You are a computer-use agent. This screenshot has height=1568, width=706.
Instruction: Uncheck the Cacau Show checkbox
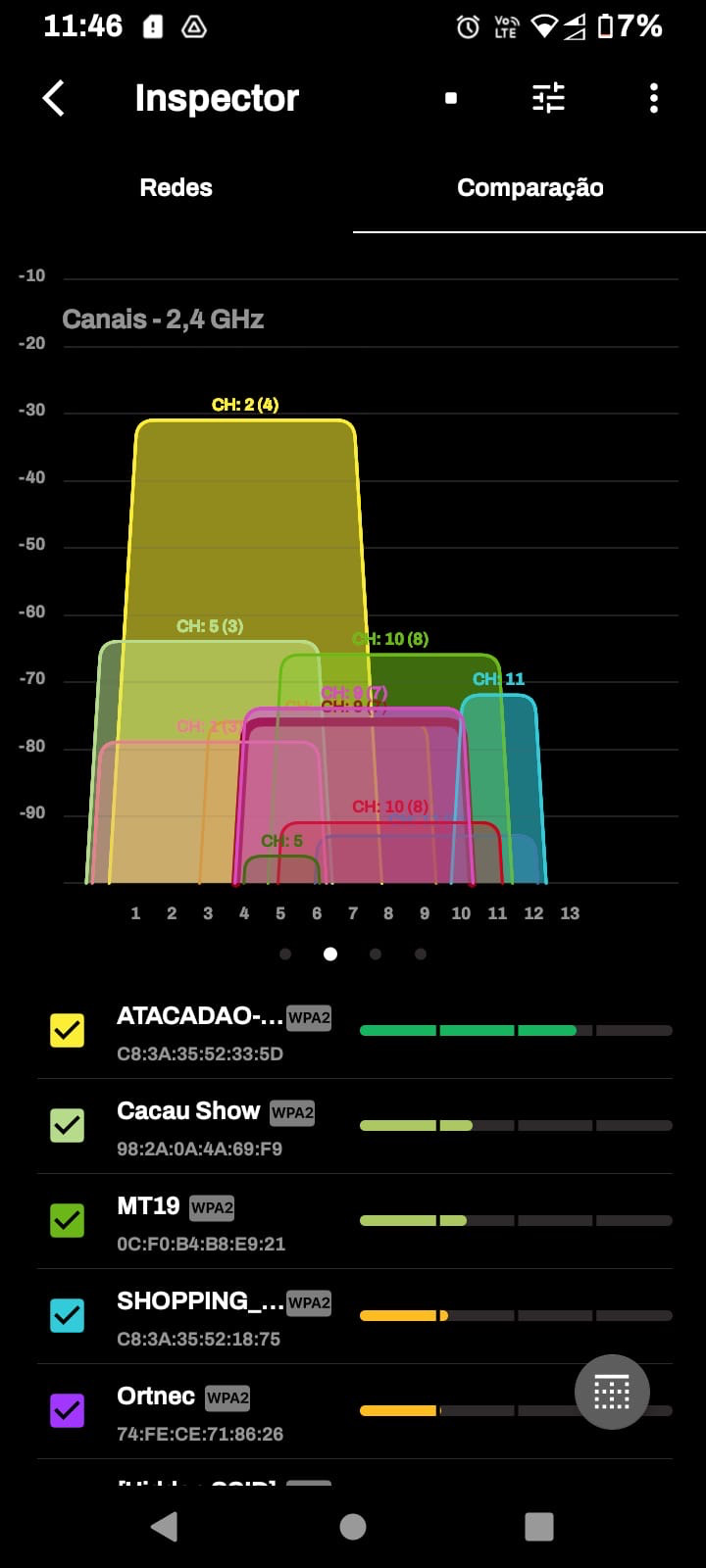click(x=68, y=1125)
